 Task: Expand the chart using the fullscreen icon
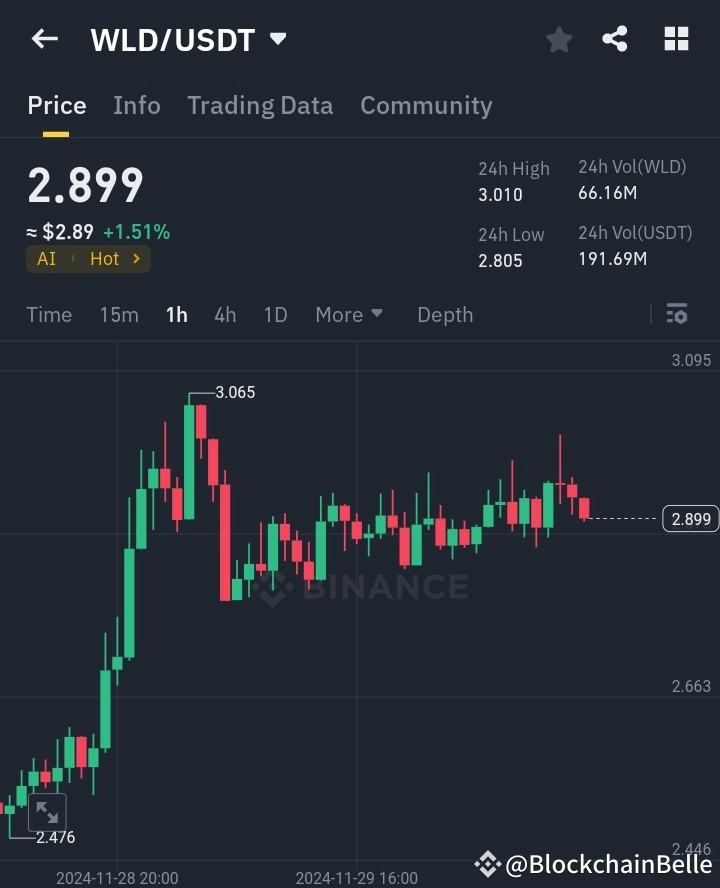tap(47, 812)
